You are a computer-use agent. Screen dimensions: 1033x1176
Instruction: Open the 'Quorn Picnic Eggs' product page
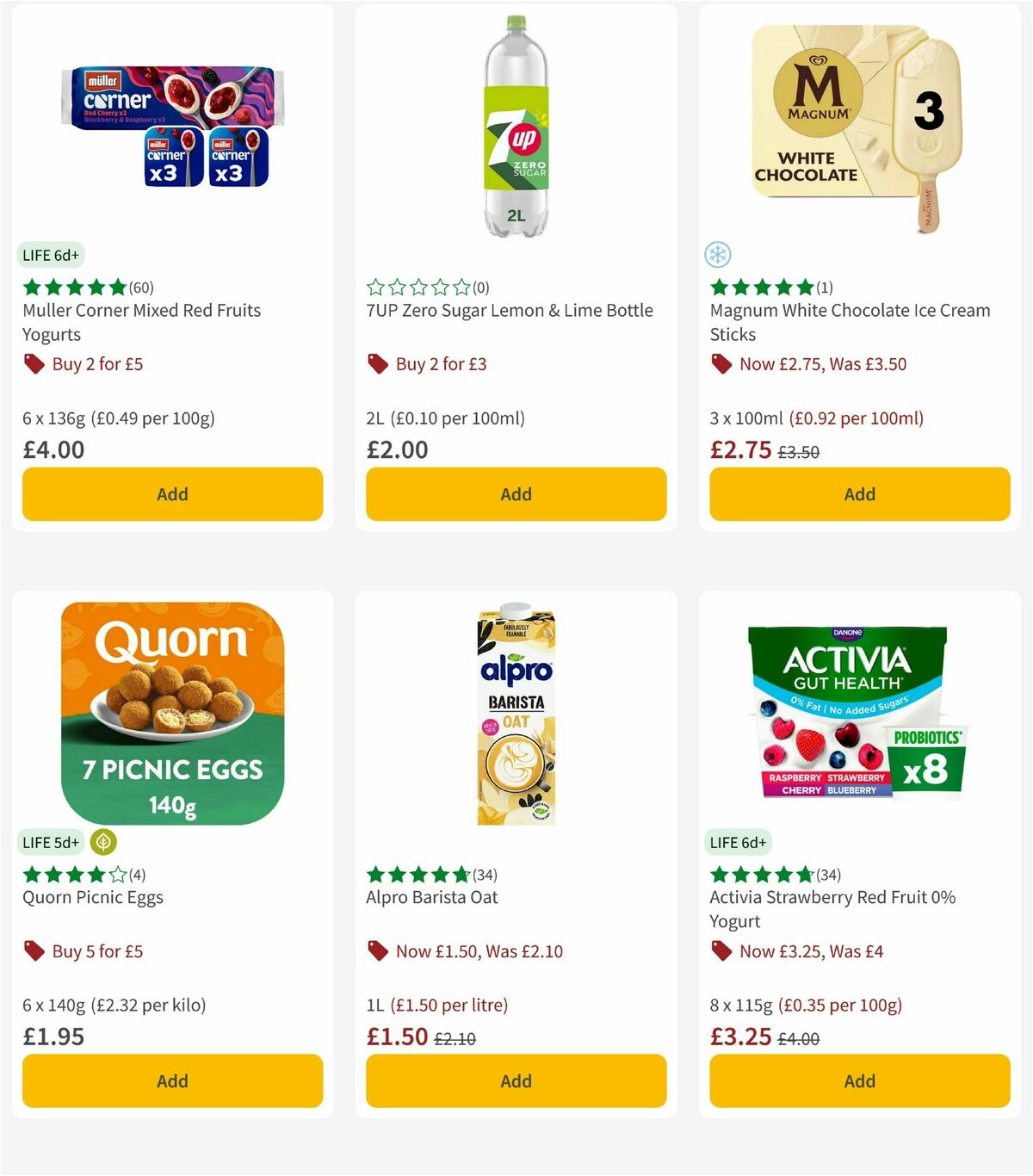coord(95,897)
